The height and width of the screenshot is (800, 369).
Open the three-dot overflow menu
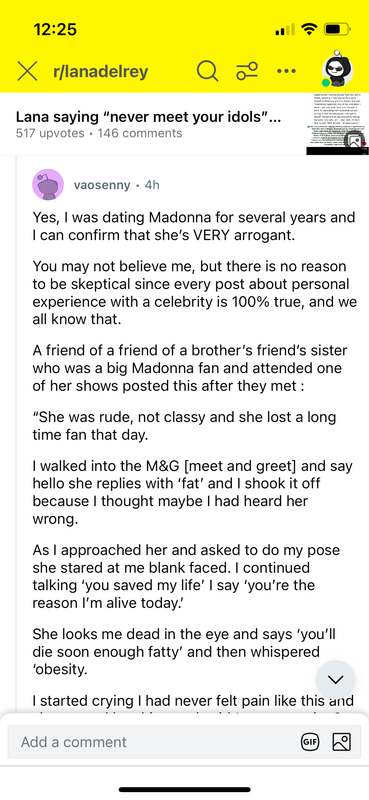(x=286, y=71)
